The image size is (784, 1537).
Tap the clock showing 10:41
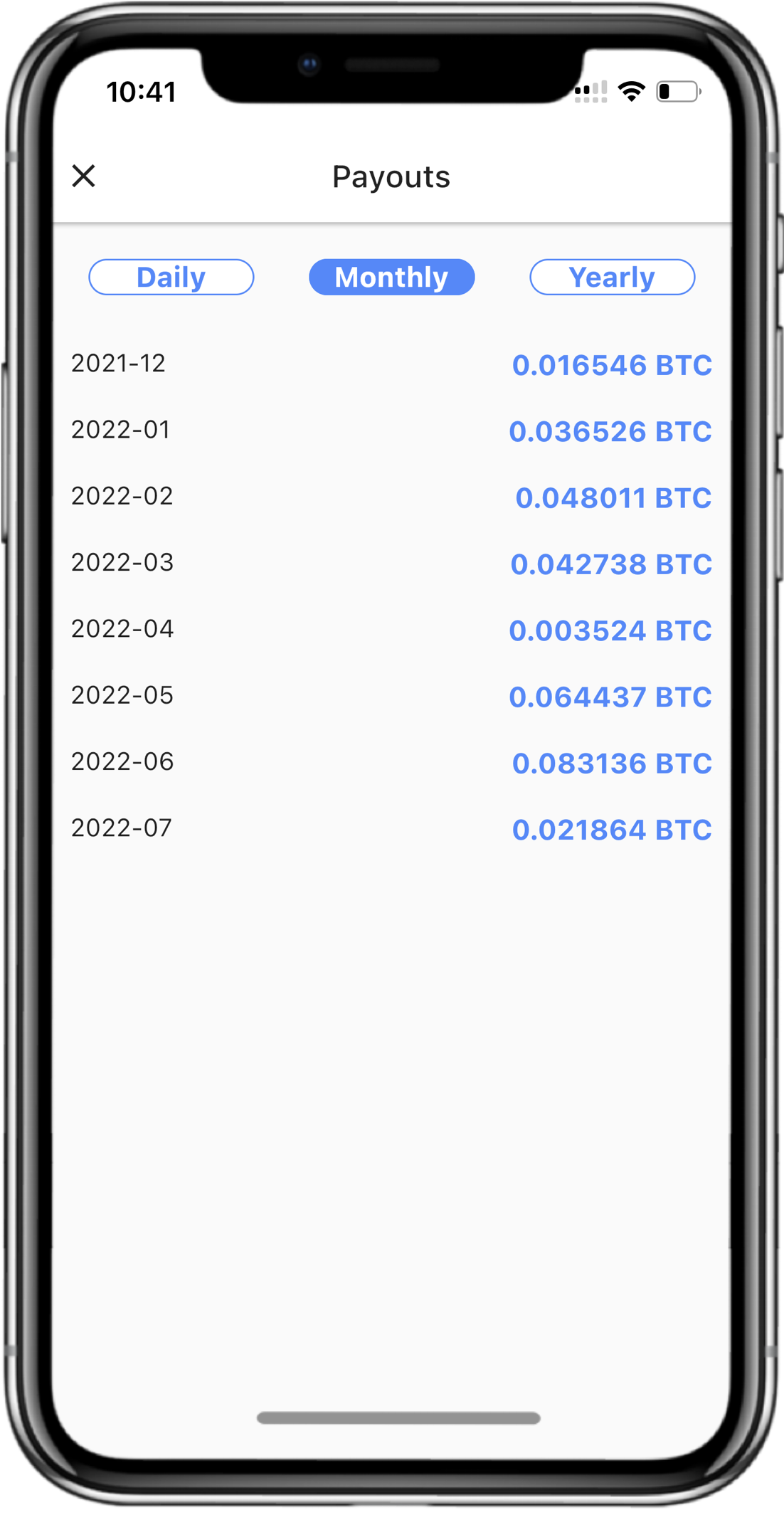click(141, 90)
